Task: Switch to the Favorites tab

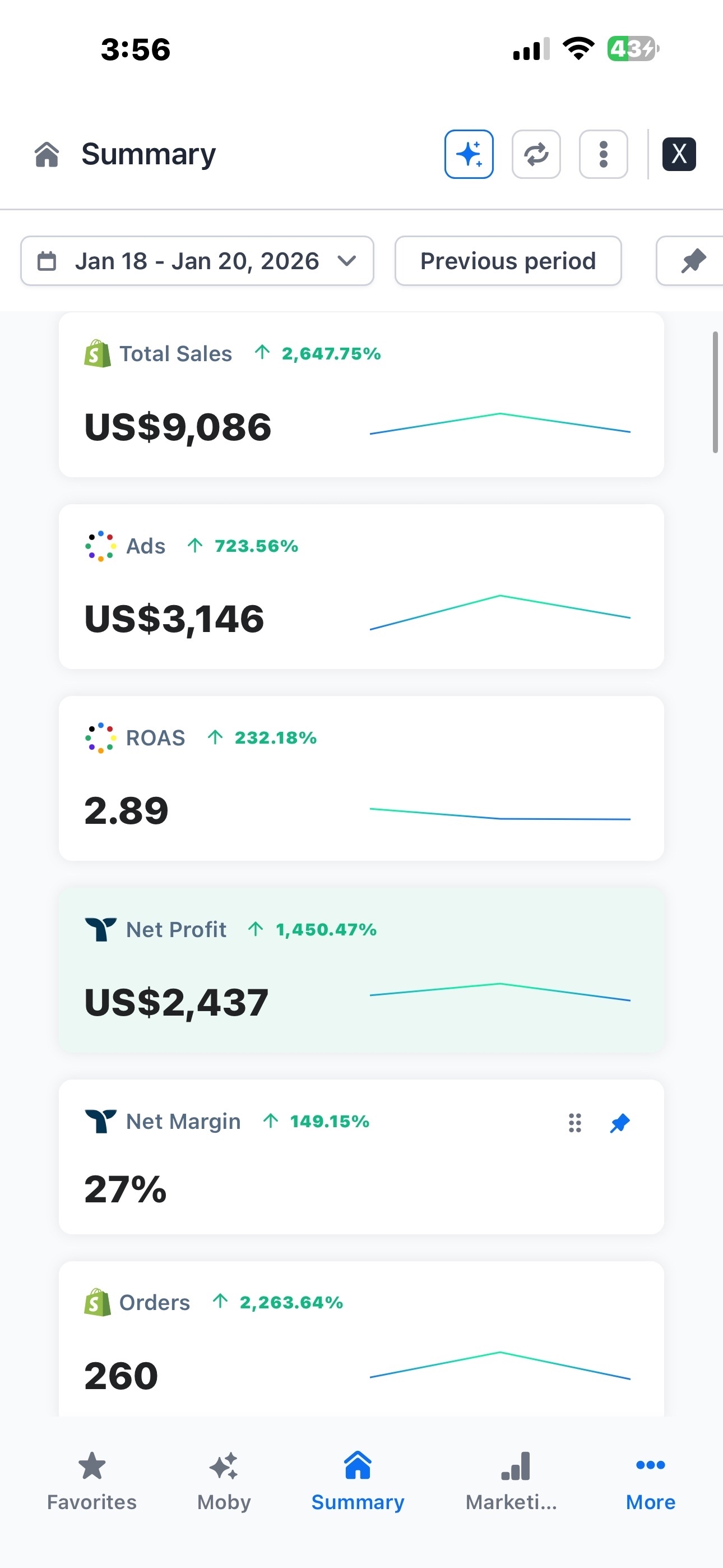Action: click(x=92, y=1481)
